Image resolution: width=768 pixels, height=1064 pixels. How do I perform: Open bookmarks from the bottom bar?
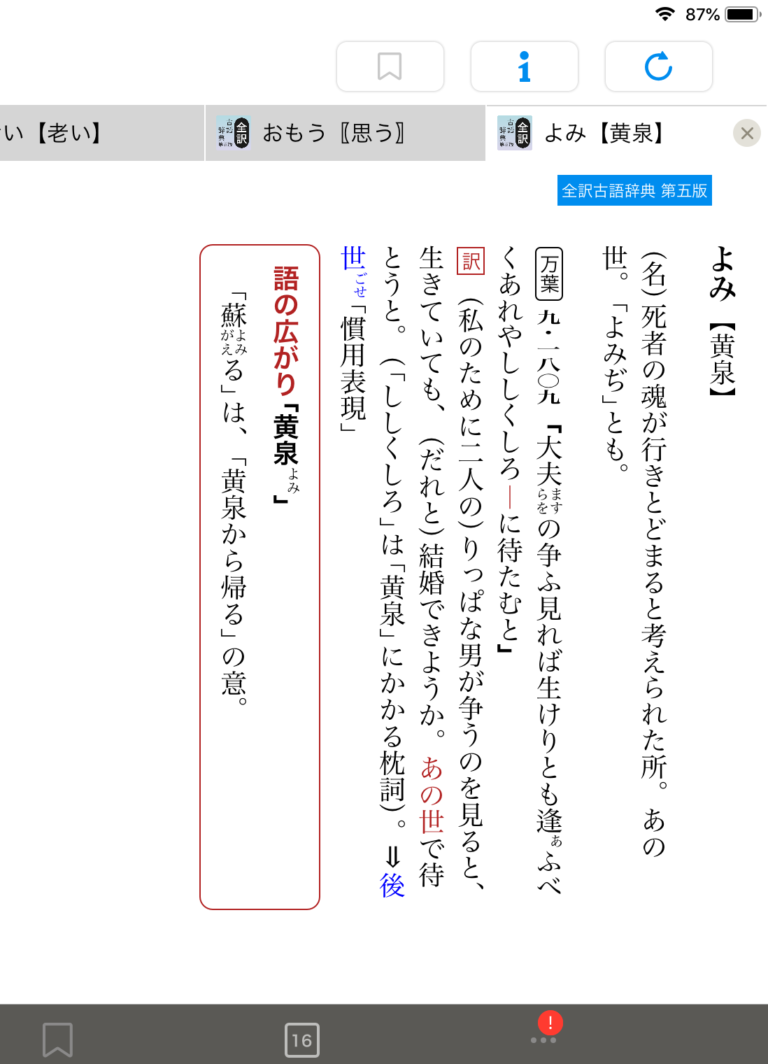tap(57, 1039)
